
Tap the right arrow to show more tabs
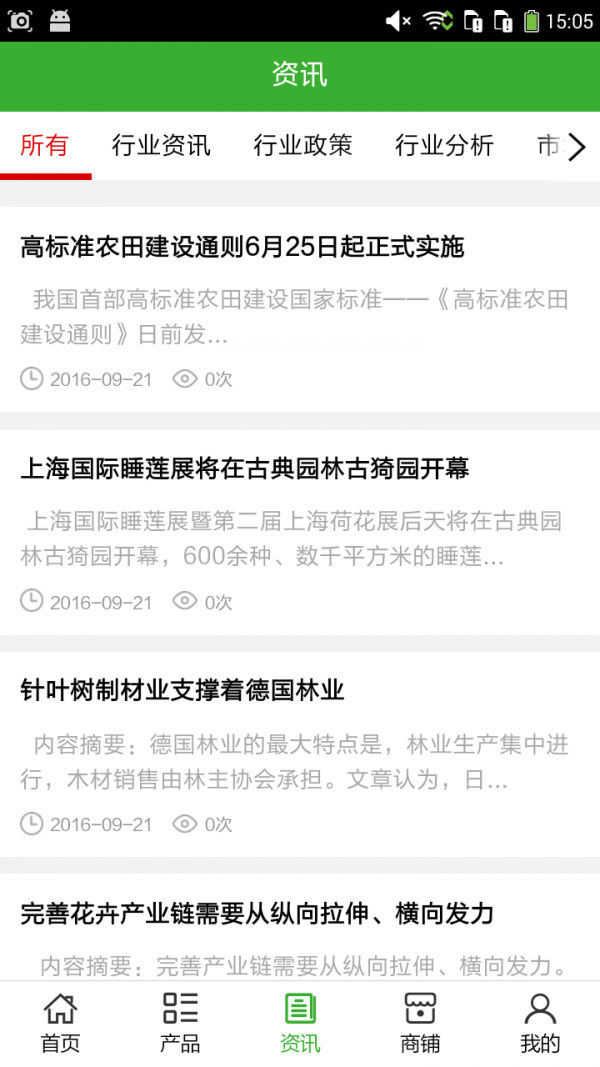click(x=576, y=147)
